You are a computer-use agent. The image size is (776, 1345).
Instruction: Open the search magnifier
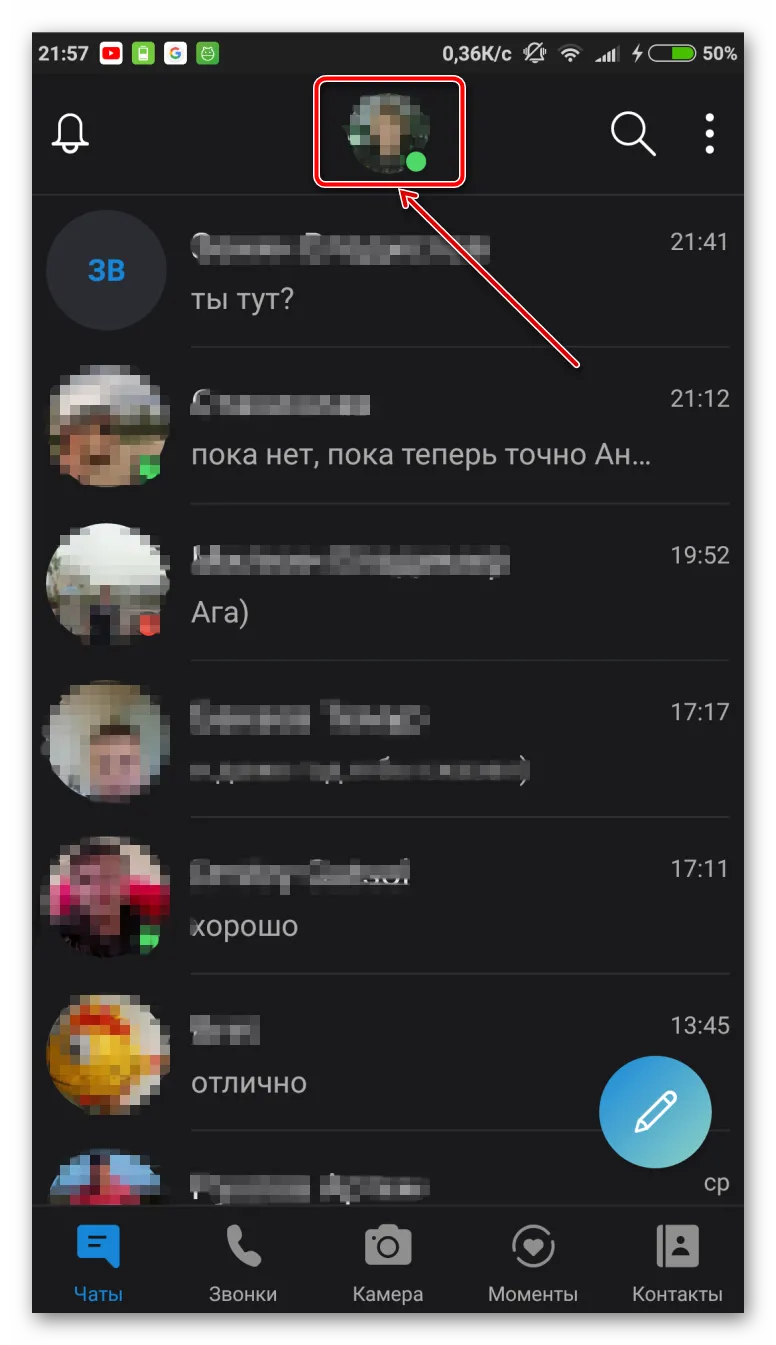(633, 133)
